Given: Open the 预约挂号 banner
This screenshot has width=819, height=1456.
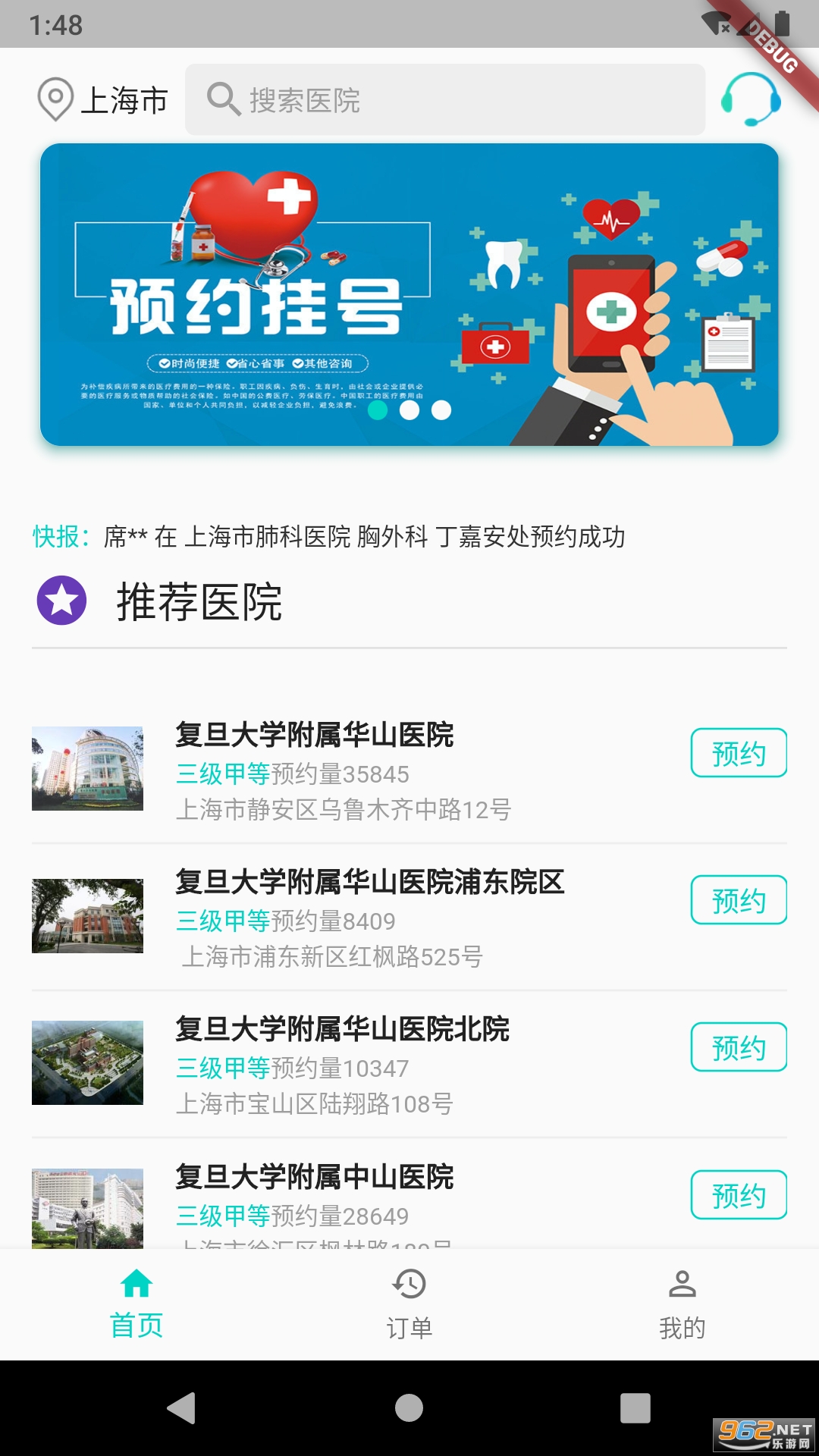Looking at the screenshot, I should tap(409, 294).
